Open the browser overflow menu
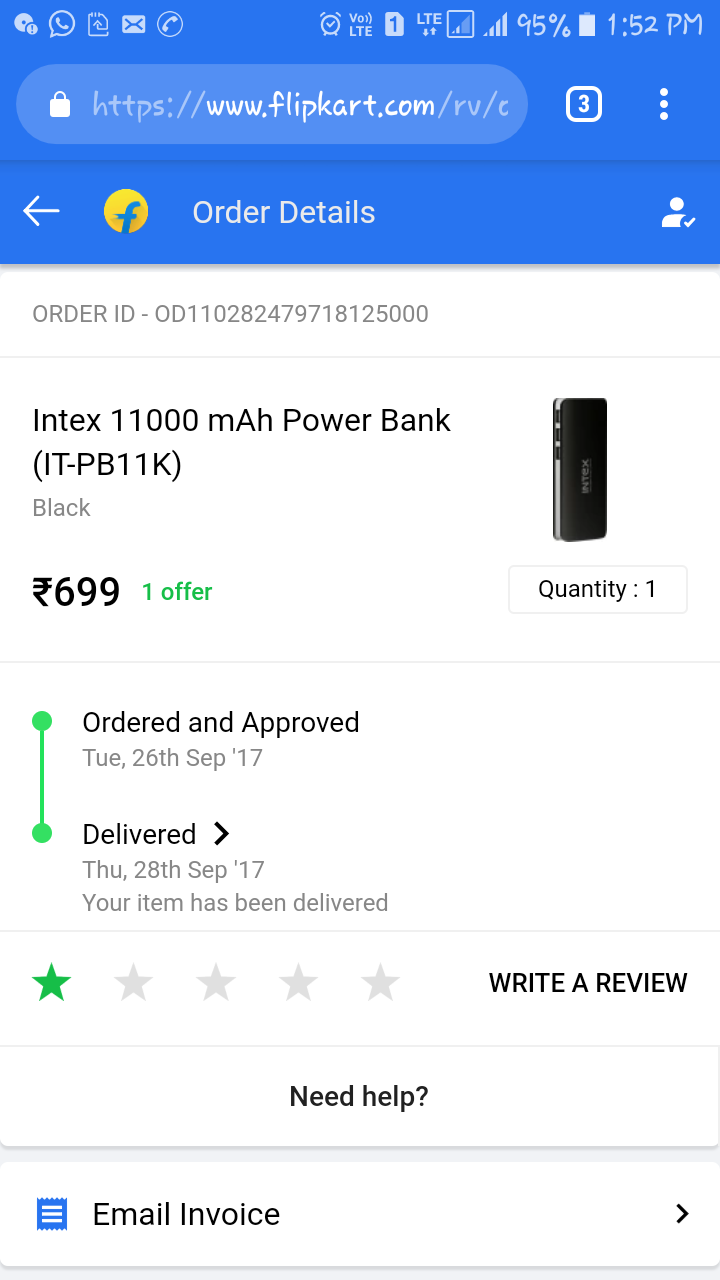 coord(664,104)
